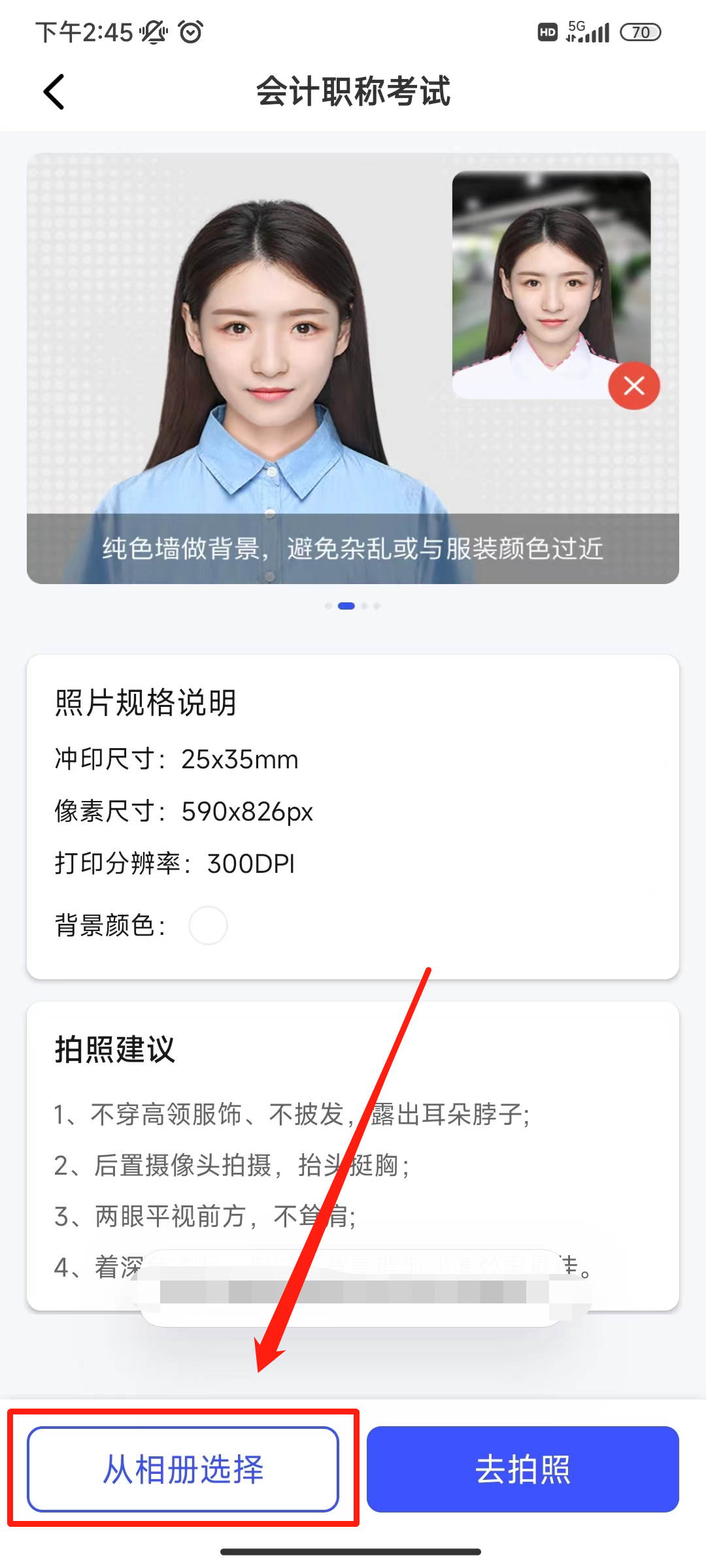
Task: Tap 从相册选择 to pick from album
Action: (x=183, y=1469)
